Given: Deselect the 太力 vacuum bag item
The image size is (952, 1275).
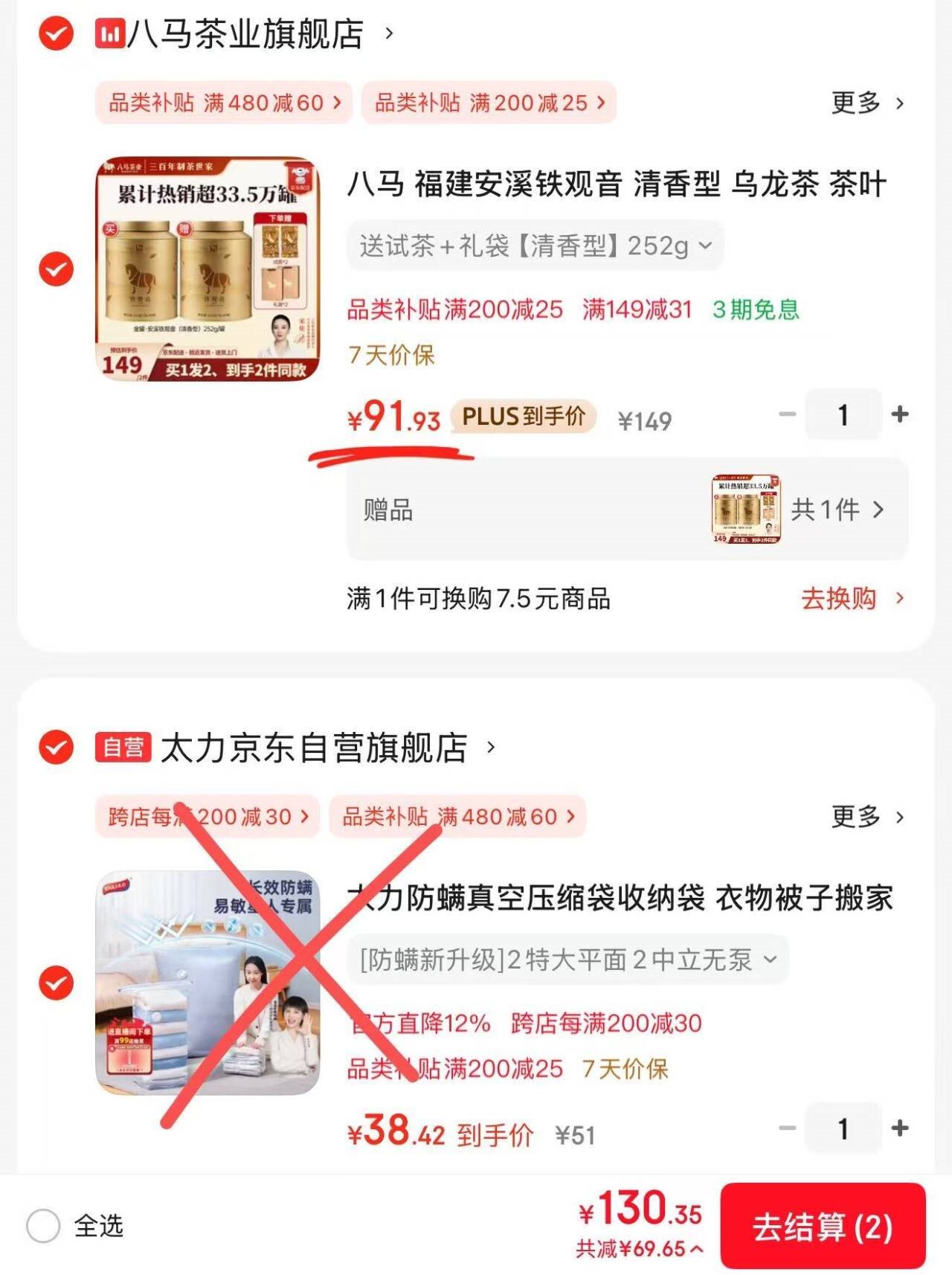Looking at the screenshot, I should (57, 983).
